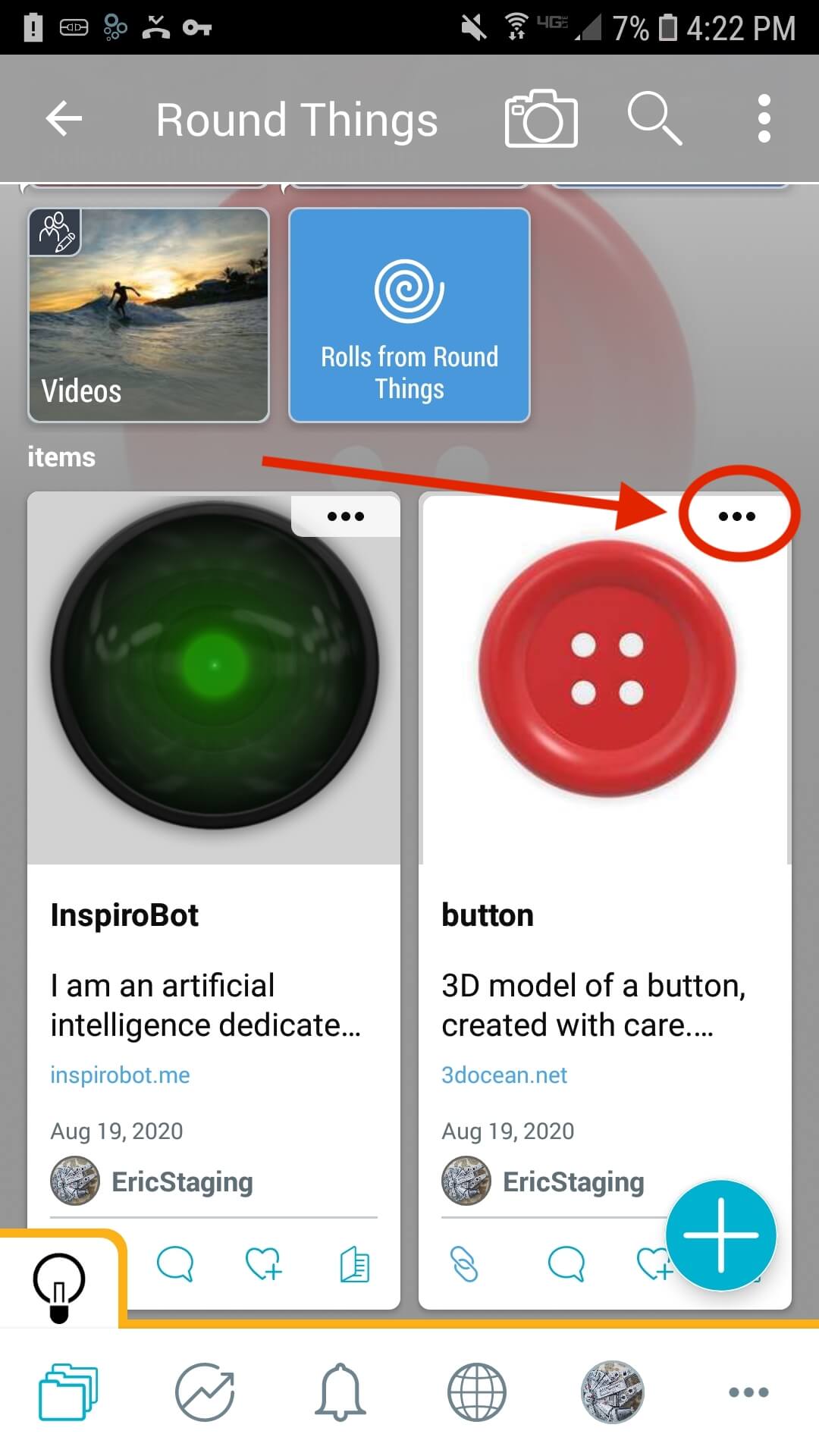Visit the 3docean.net link
This screenshot has height=1456, width=819.
504,1075
